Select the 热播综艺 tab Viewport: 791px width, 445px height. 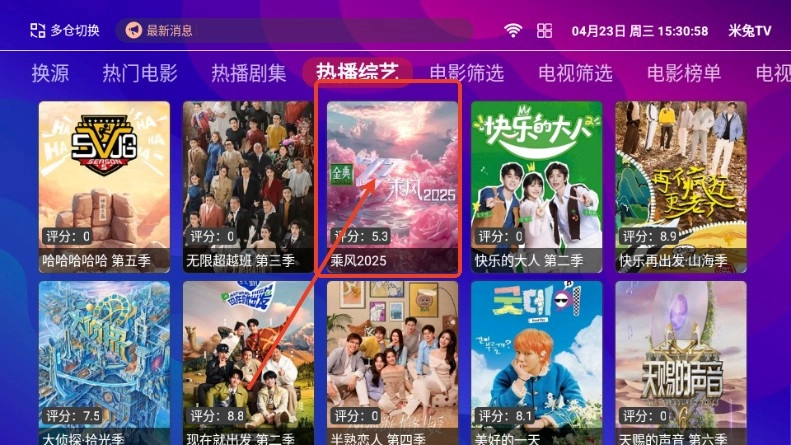coord(357,73)
